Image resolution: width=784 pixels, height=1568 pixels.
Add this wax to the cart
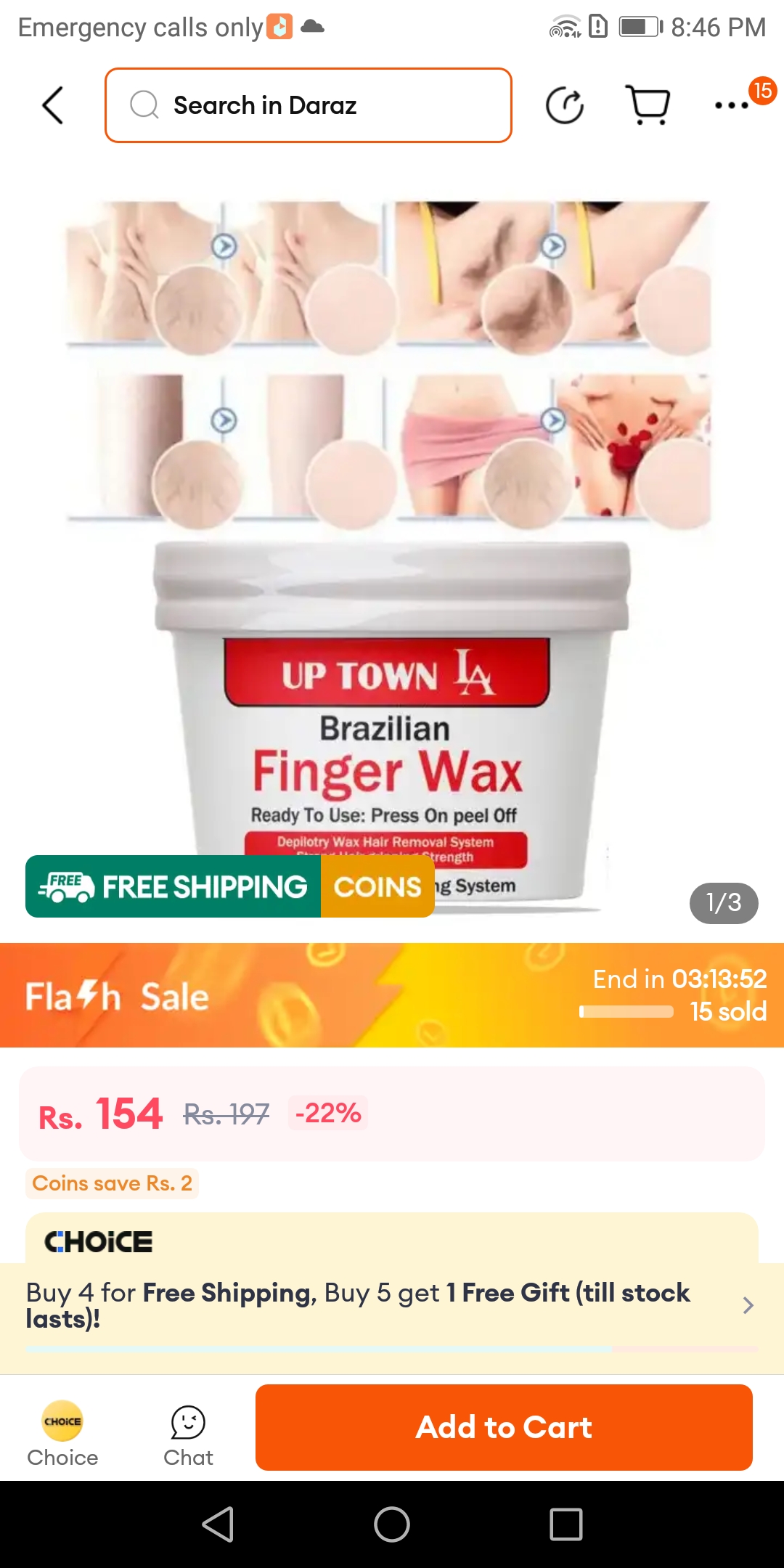(x=504, y=1427)
